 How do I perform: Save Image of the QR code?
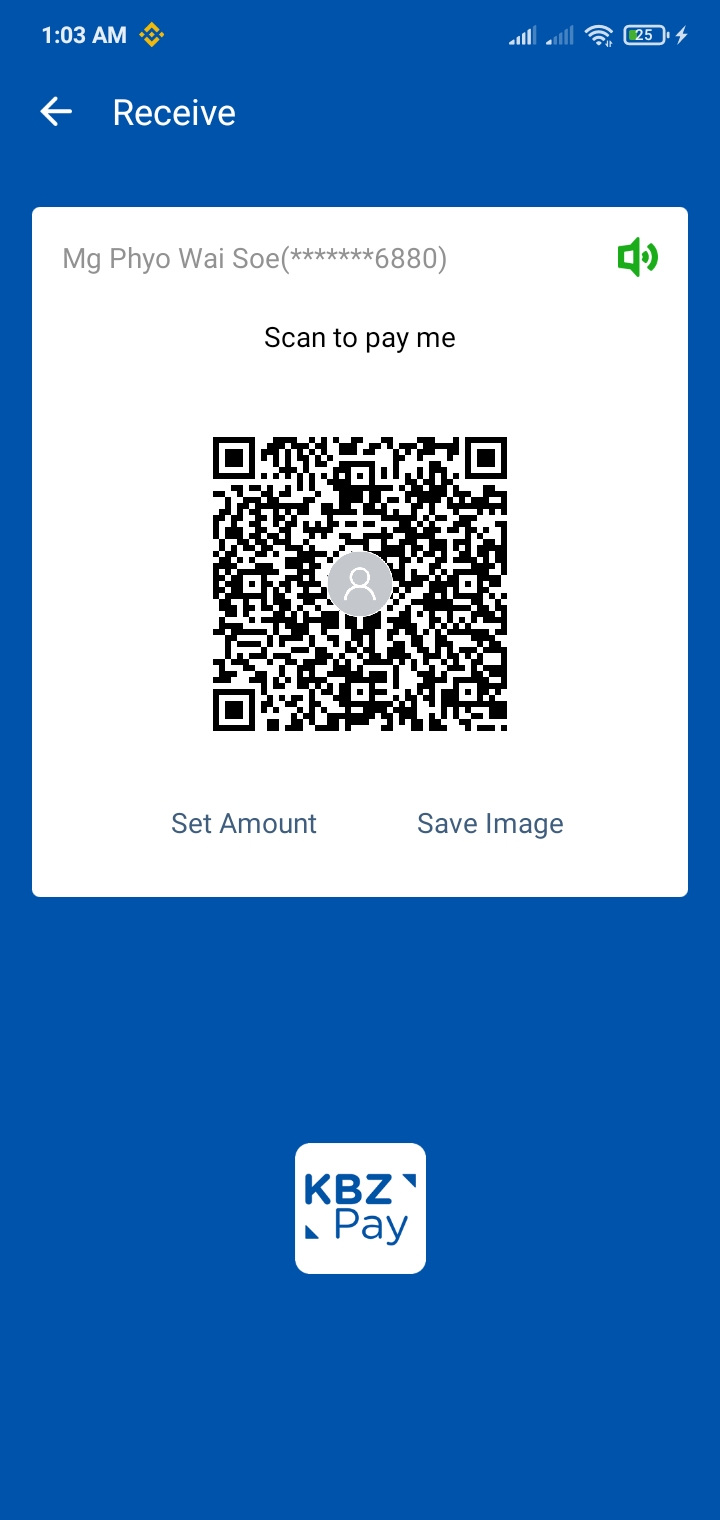click(490, 823)
